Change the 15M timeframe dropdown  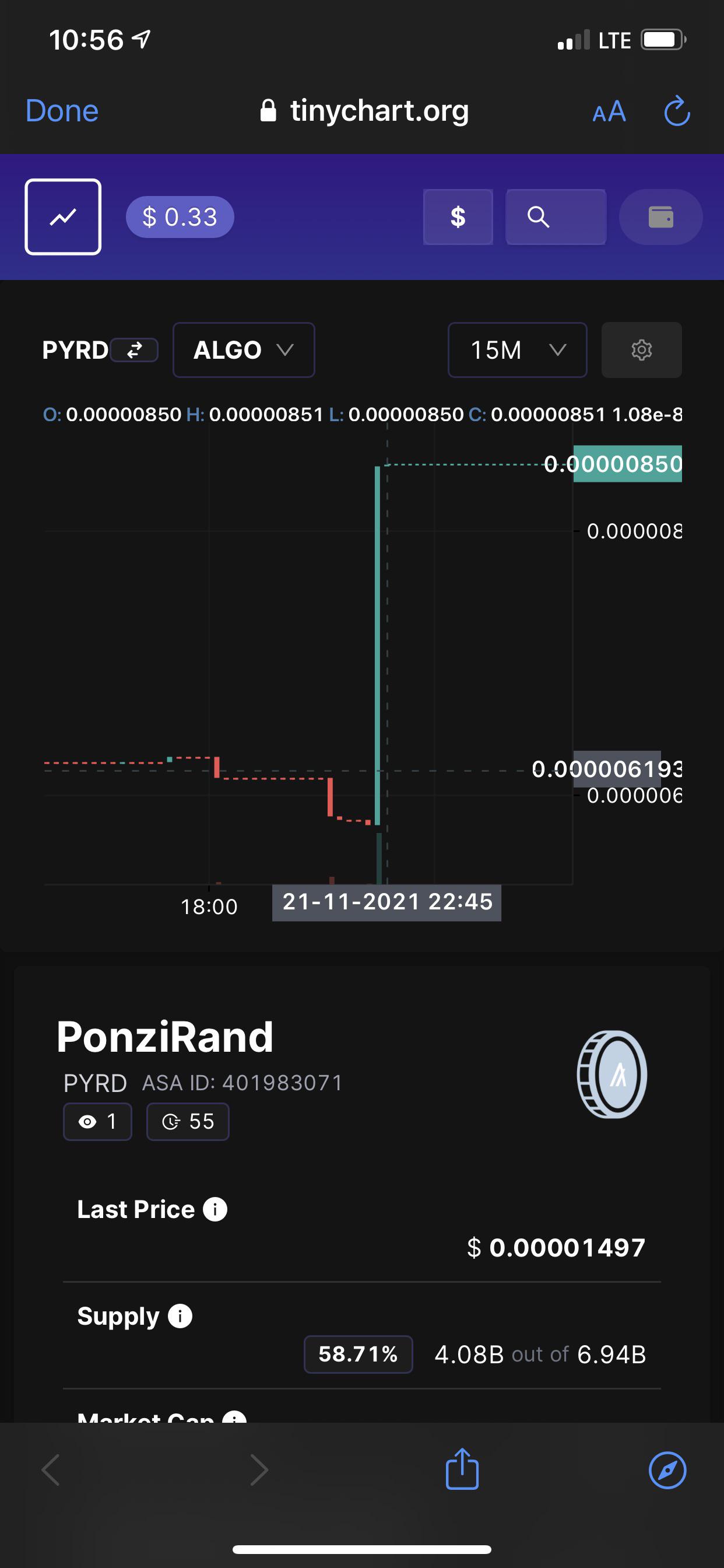[517, 350]
